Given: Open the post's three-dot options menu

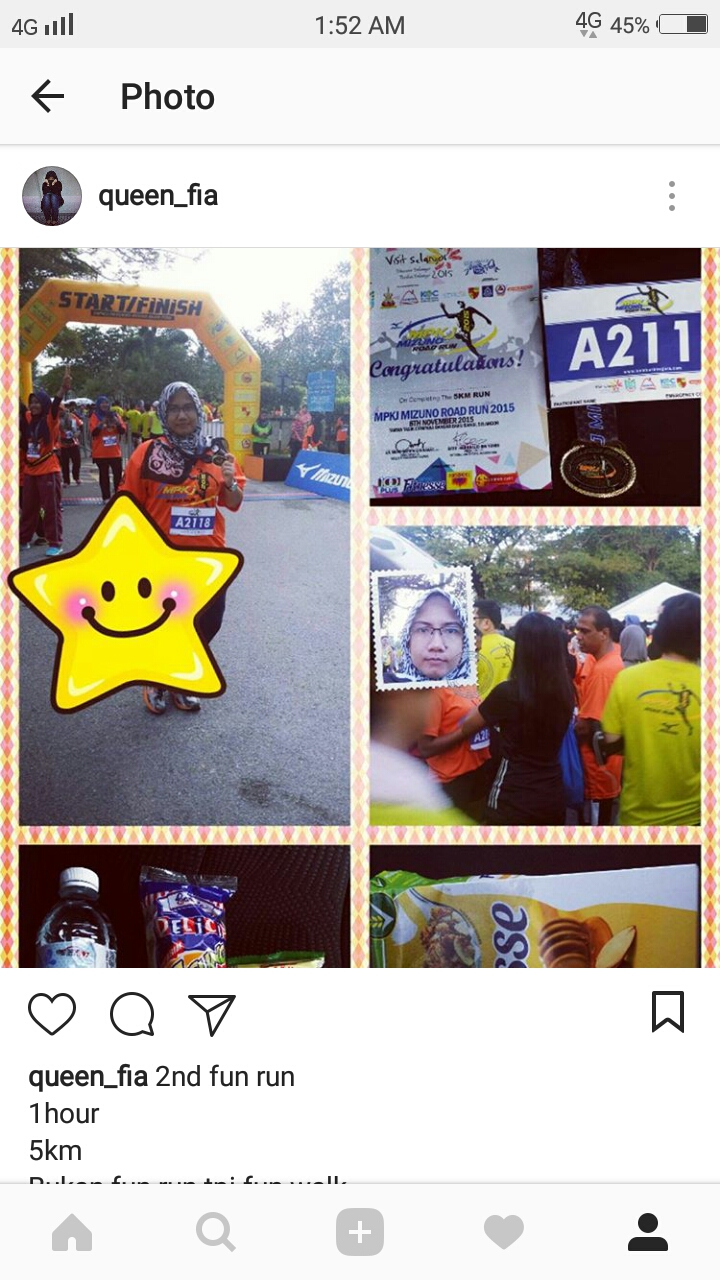Looking at the screenshot, I should click(672, 196).
